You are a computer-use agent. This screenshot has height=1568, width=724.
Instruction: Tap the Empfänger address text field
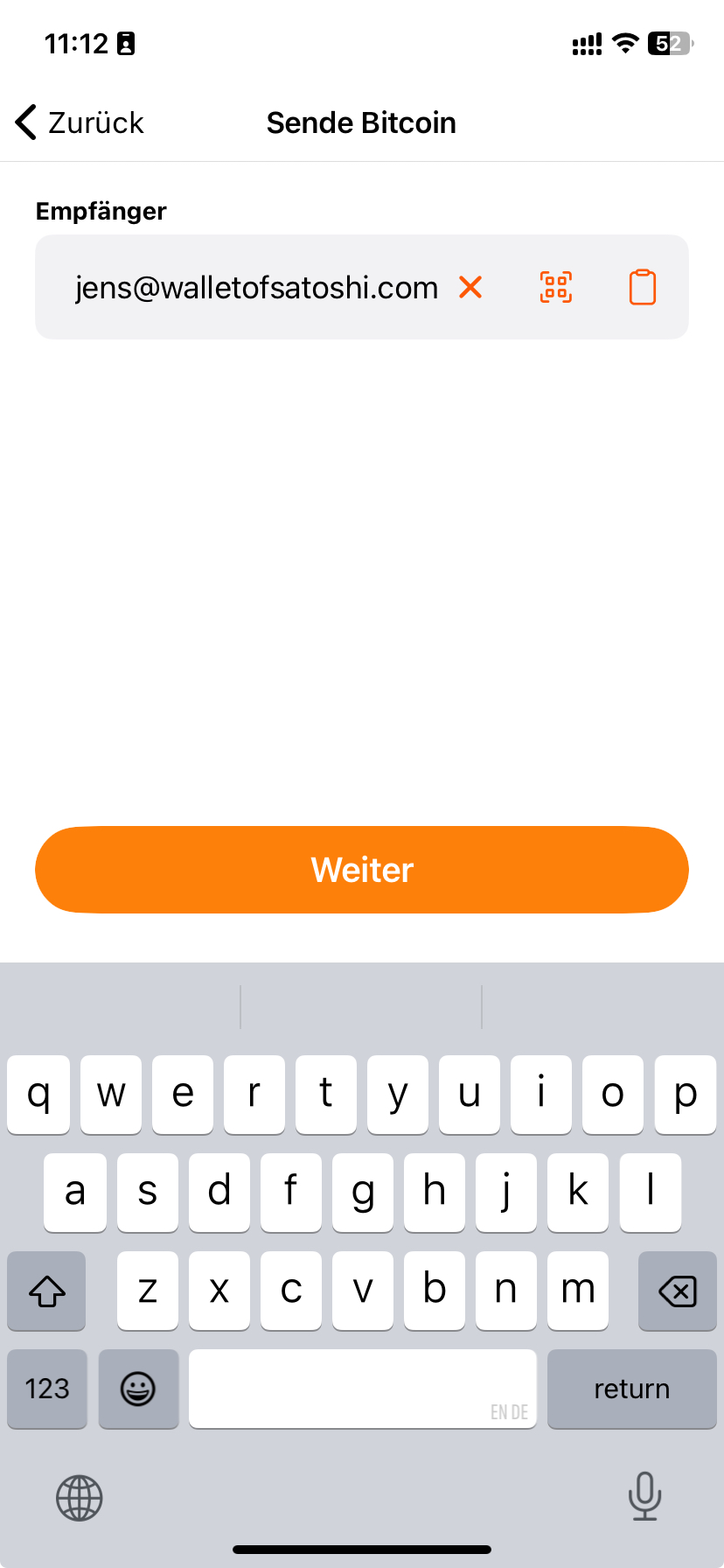pyautogui.click(x=256, y=287)
